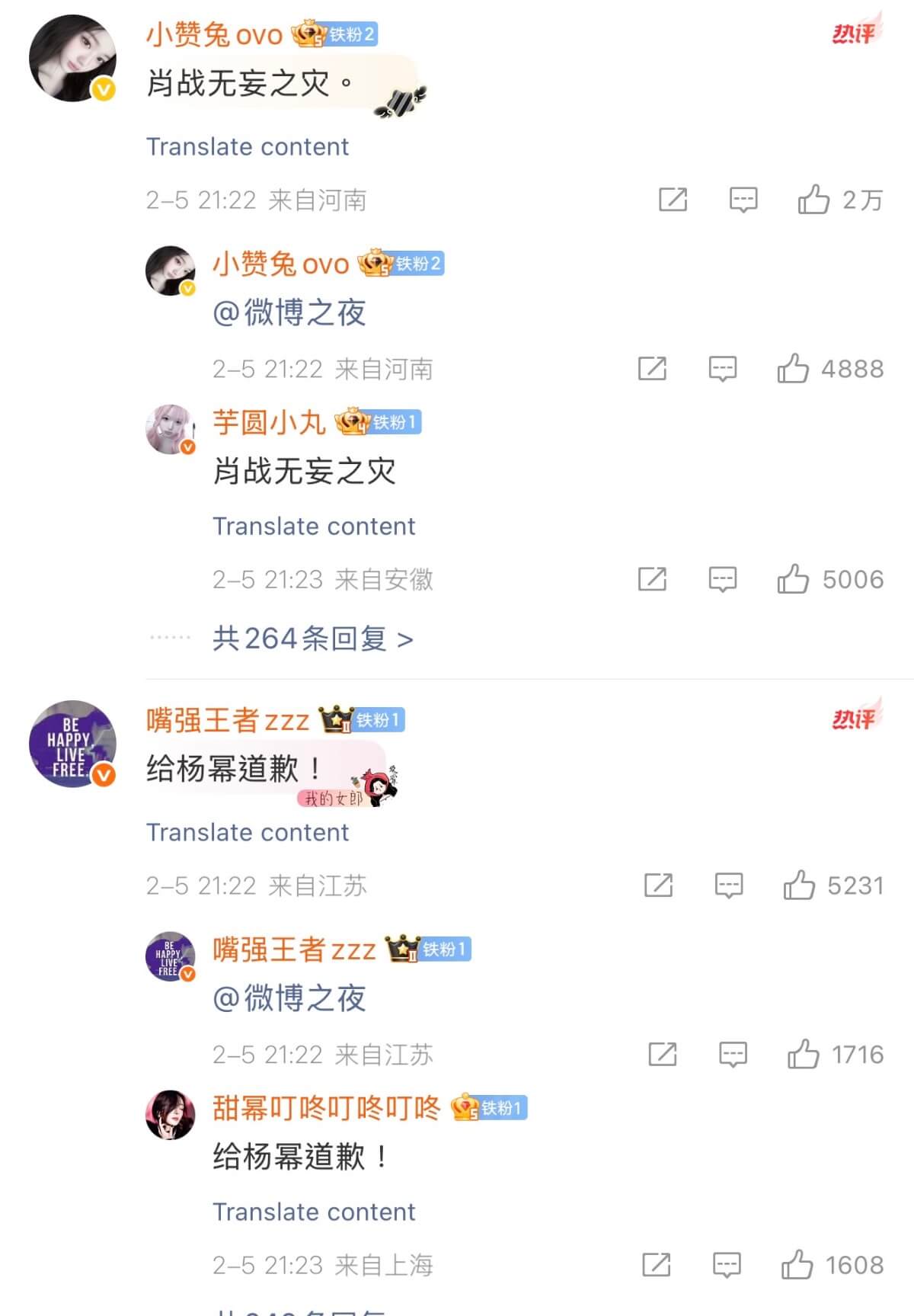Image resolution: width=914 pixels, height=1316 pixels.
Task: Translate 芋圆小丸's reply content
Action: click(x=314, y=526)
